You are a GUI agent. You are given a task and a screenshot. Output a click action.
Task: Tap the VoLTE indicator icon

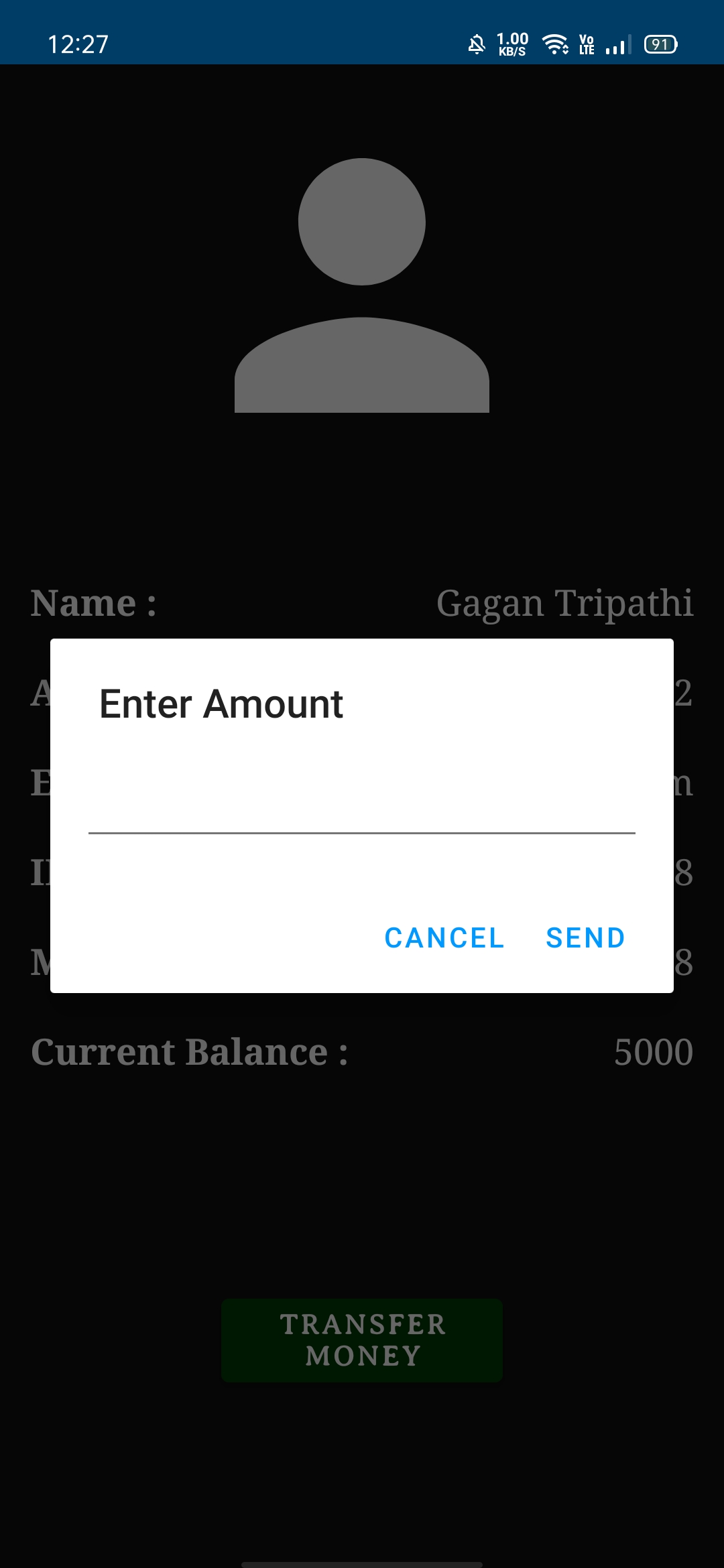[x=586, y=44]
